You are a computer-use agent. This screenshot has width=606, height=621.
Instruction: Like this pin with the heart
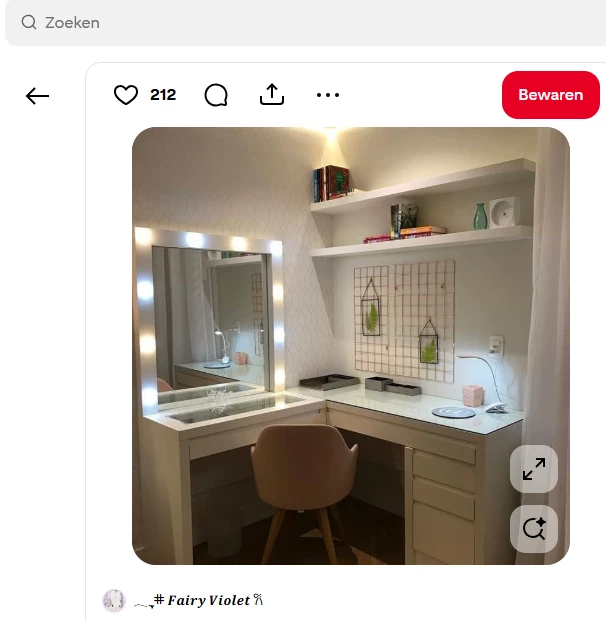pos(126,95)
